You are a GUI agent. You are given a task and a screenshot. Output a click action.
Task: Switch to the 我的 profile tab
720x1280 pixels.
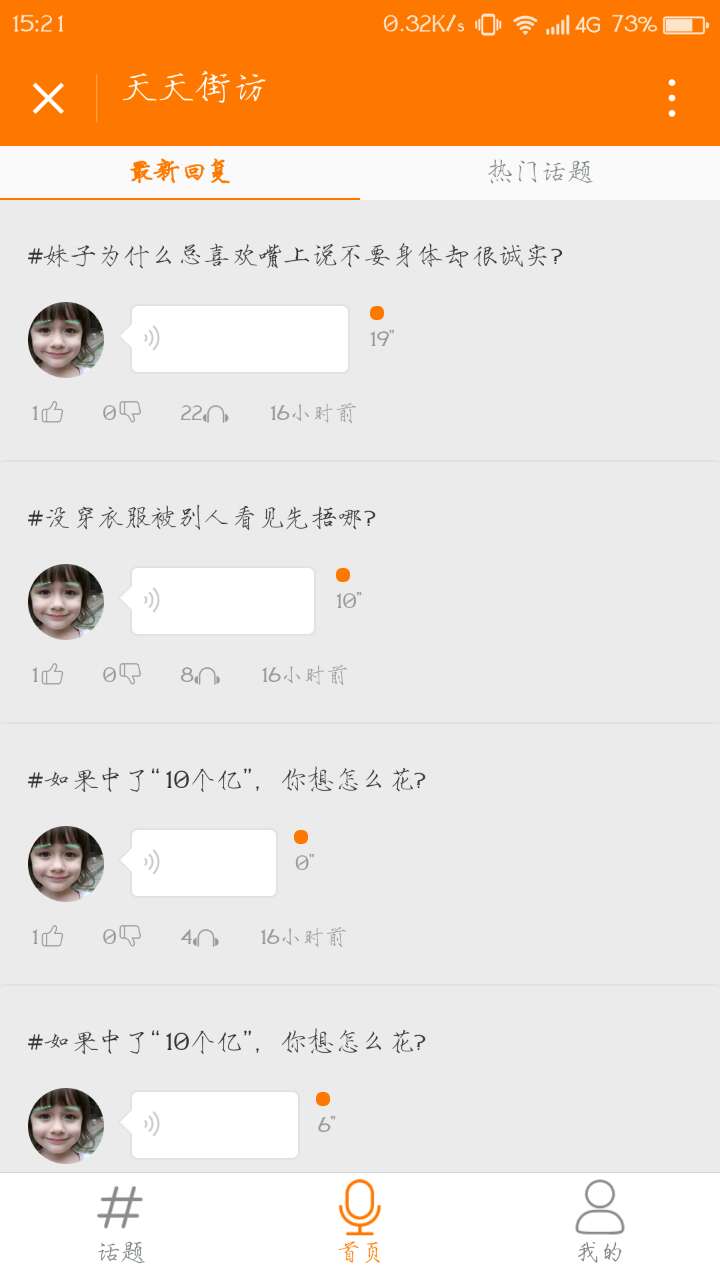pos(600,1222)
